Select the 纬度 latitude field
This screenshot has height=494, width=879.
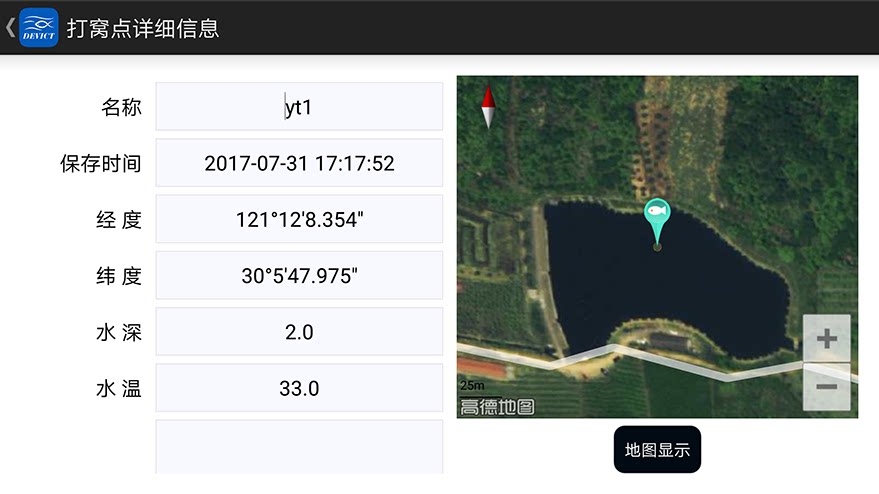point(299,275)
